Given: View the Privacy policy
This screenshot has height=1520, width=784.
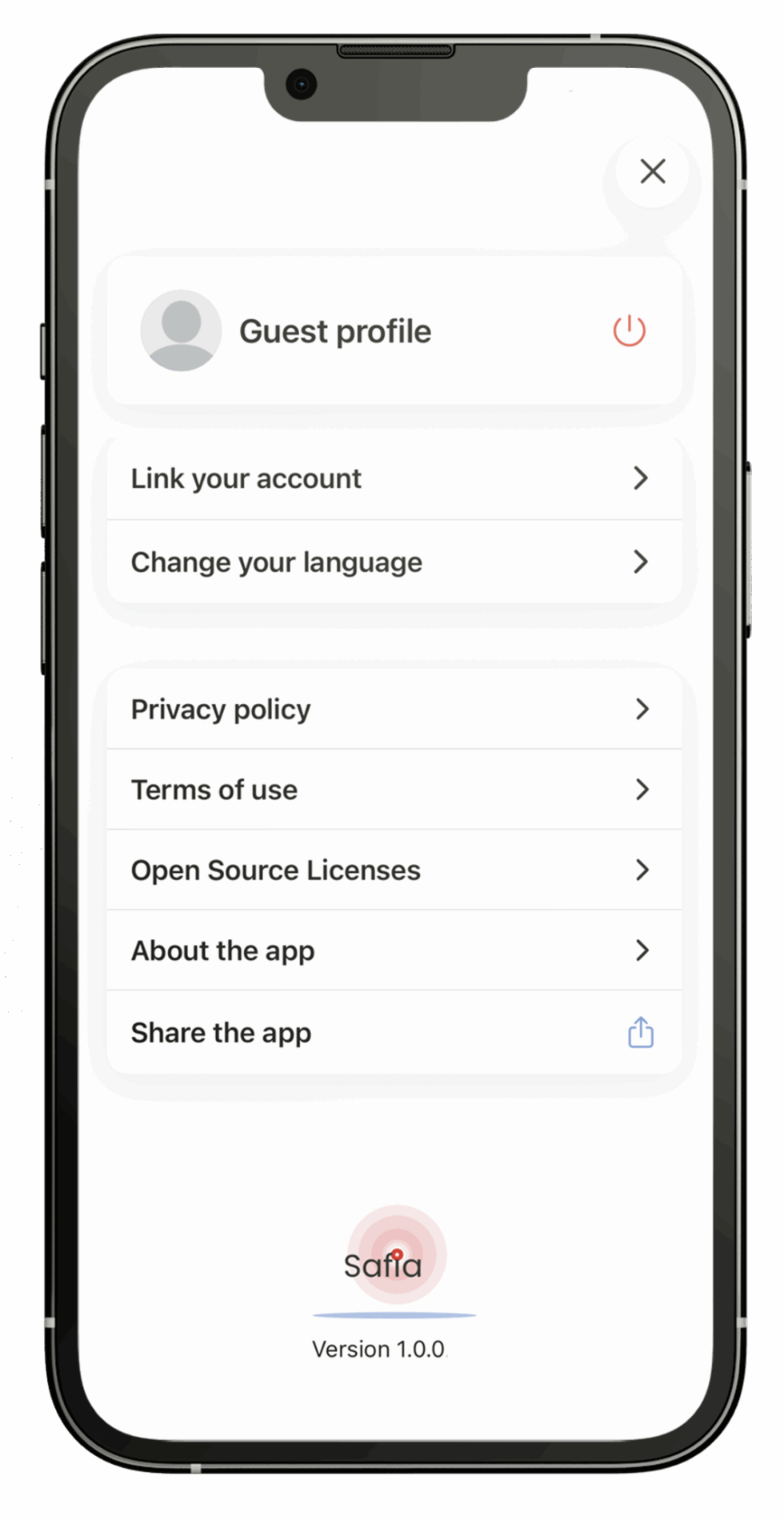Looking at the screenshot, I should (x=394, y=709).
